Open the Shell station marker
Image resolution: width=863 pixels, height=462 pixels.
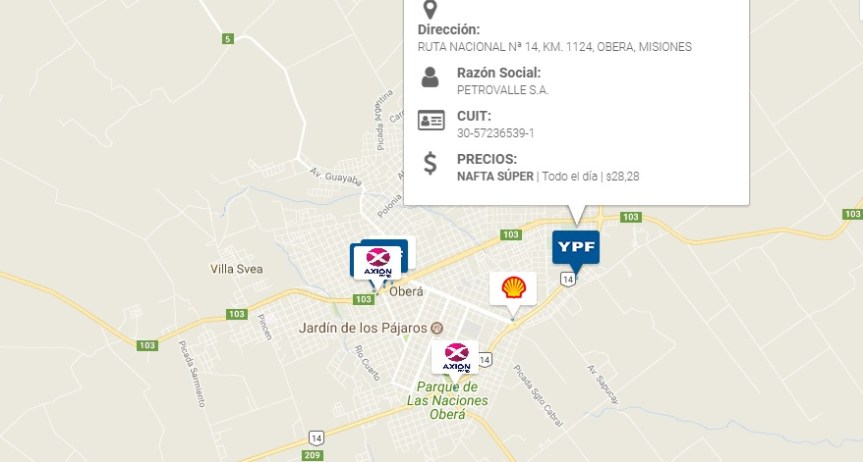[x=514, y=288]
